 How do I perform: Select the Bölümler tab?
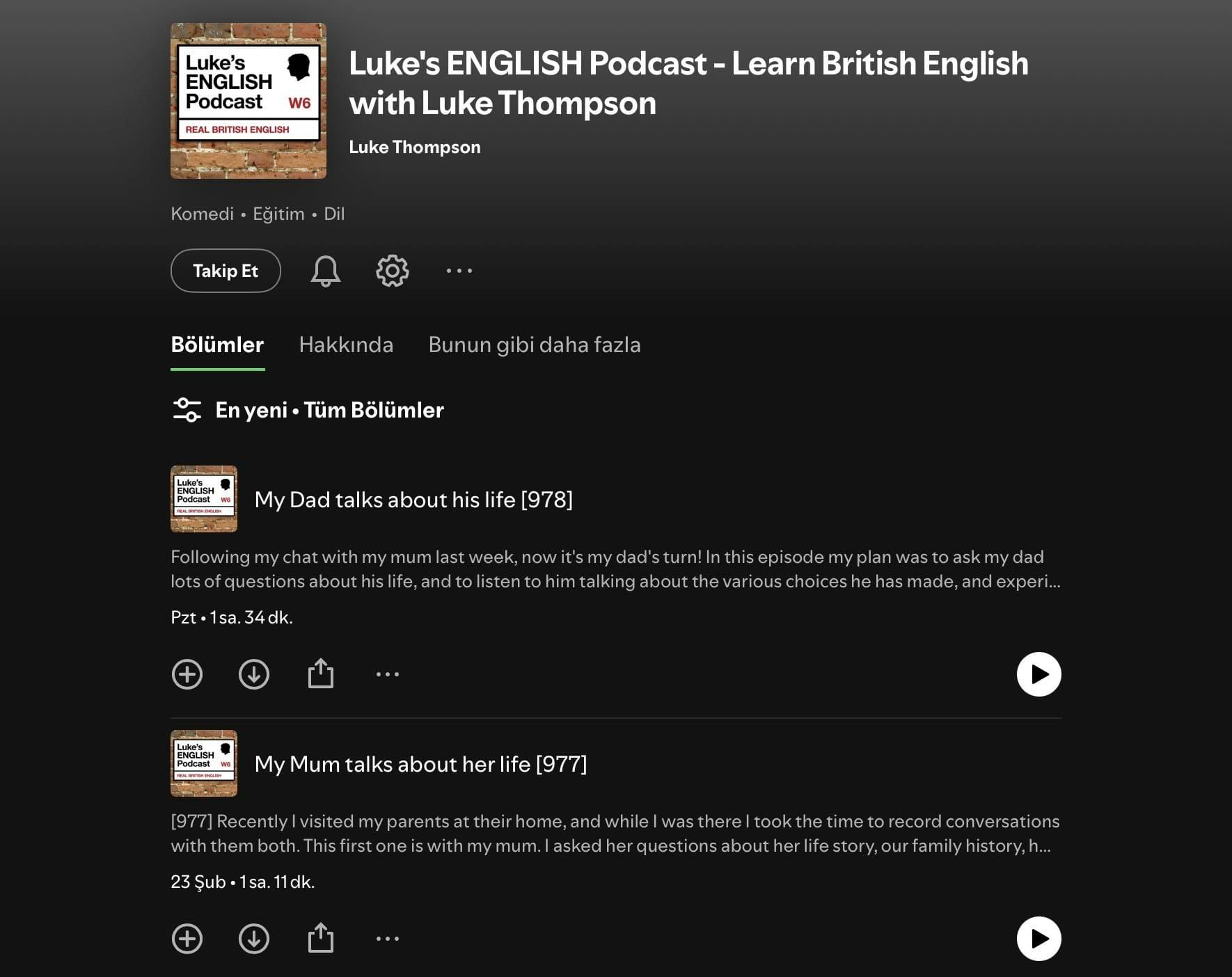click(x=217, y=345)
